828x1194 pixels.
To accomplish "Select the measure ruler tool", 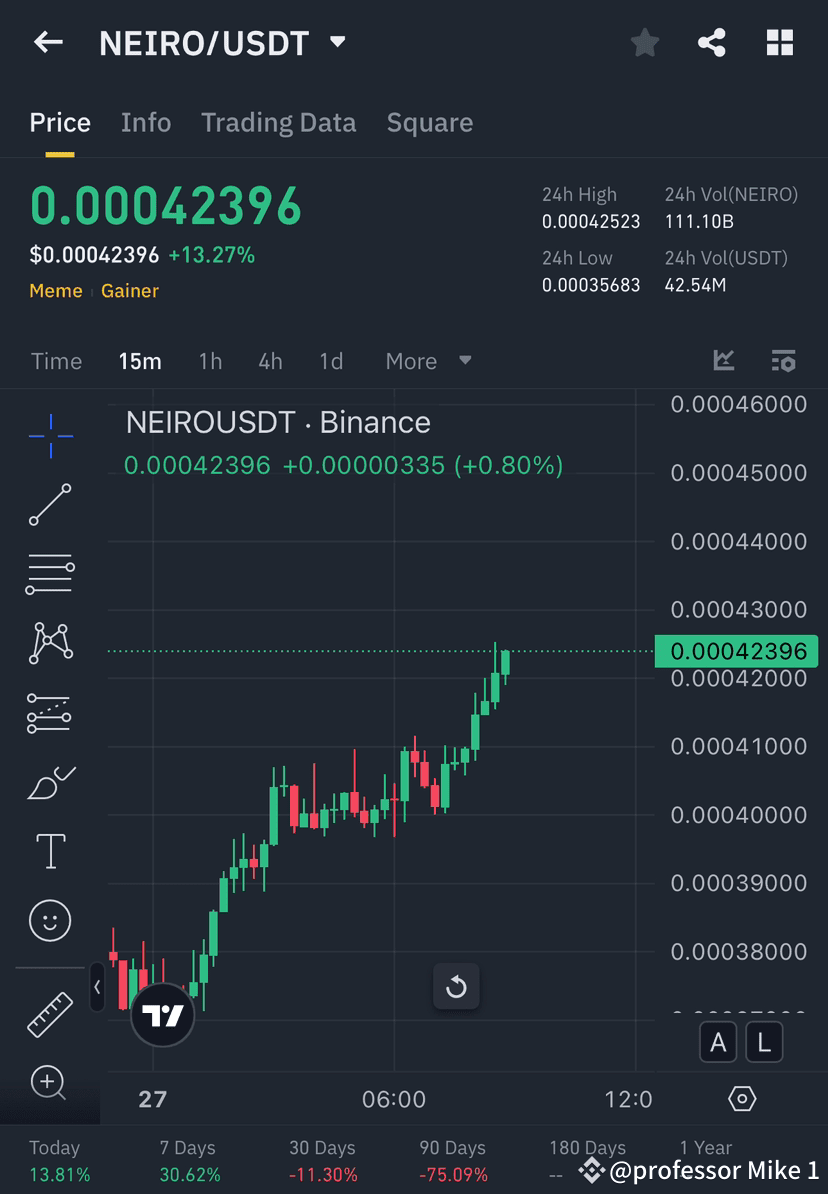I will coord(50,1013).
